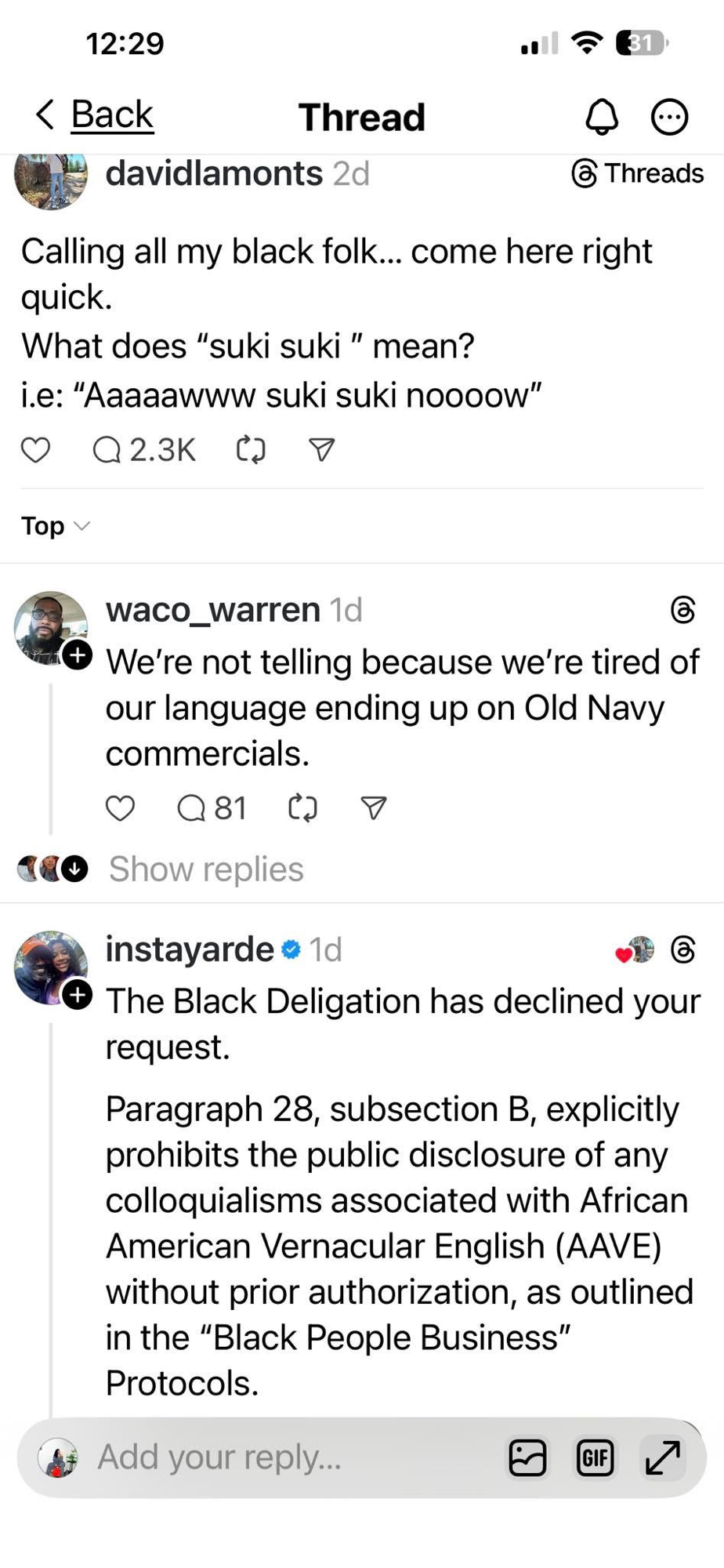Open the more options menu
This screenshot has height=1568, width=724.
(x=669, y=117)
